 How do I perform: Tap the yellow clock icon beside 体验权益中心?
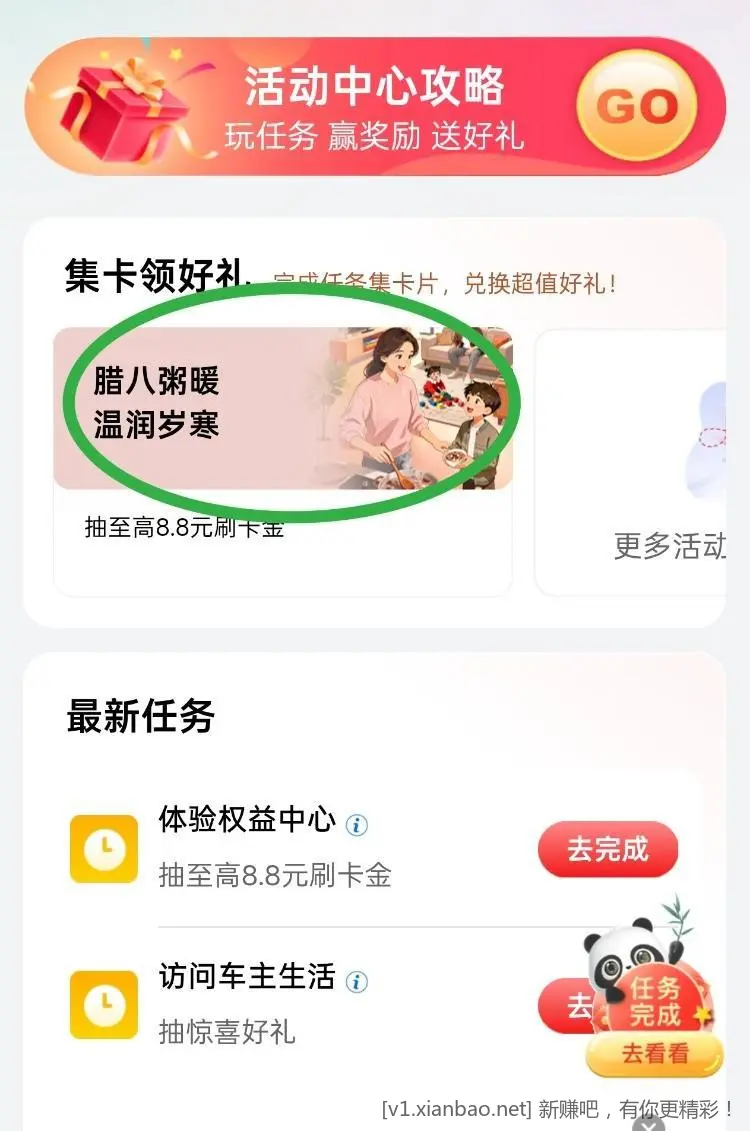point(103,849)
